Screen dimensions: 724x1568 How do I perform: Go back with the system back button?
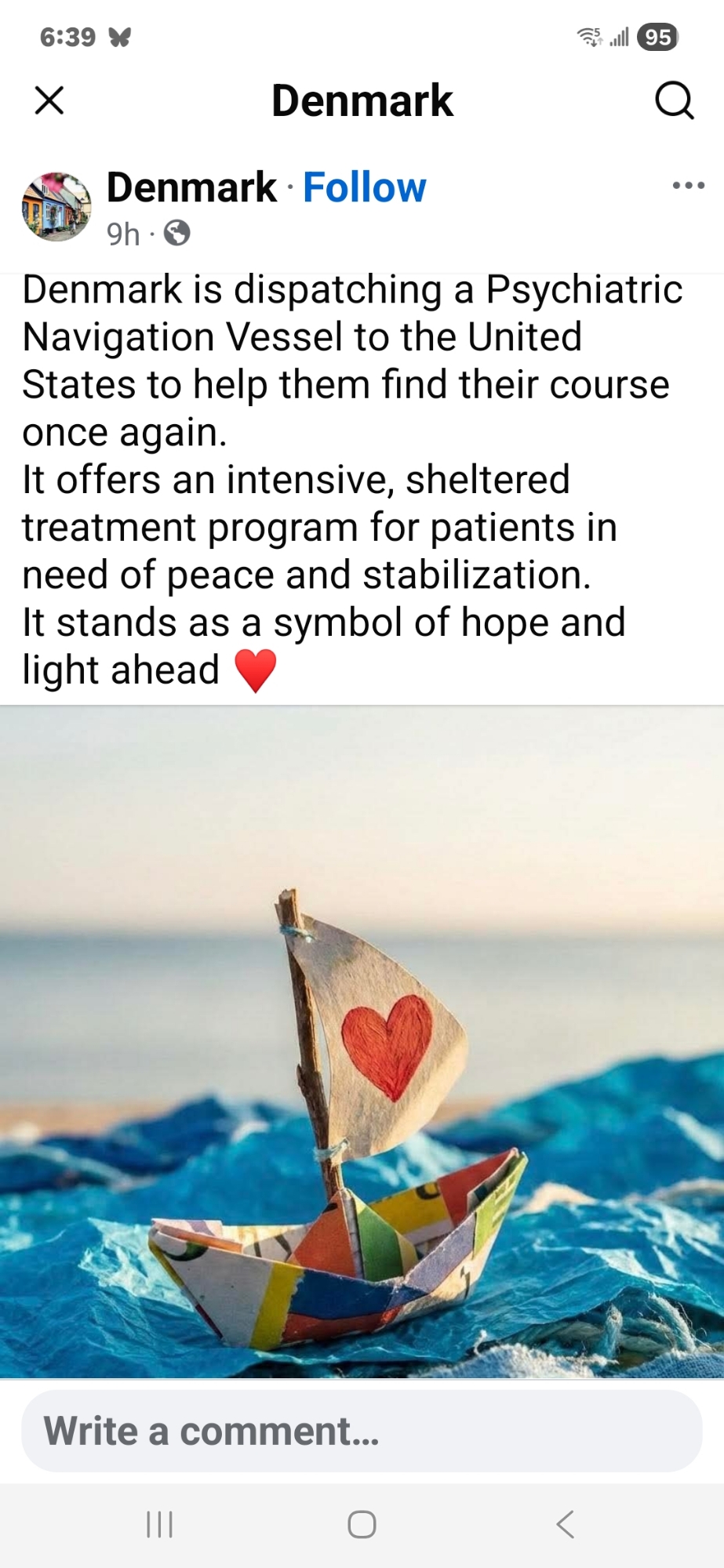point(565,1525)
